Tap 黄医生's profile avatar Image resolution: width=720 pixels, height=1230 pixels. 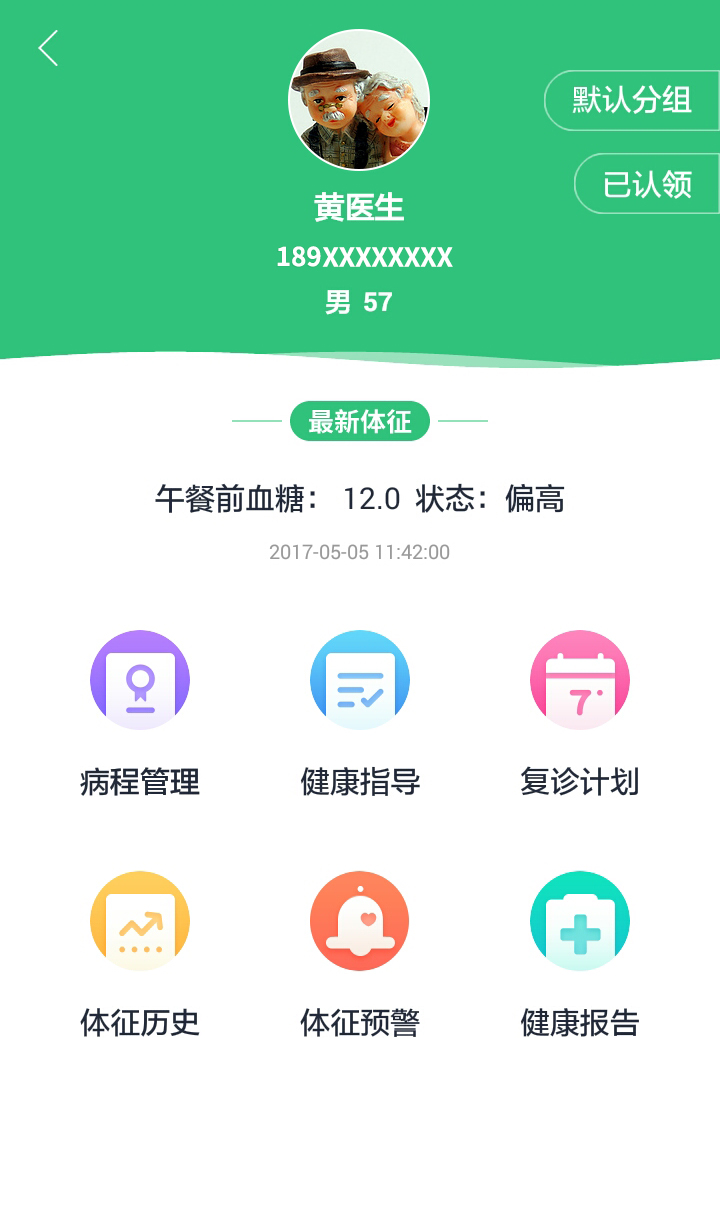click(359, 100)
